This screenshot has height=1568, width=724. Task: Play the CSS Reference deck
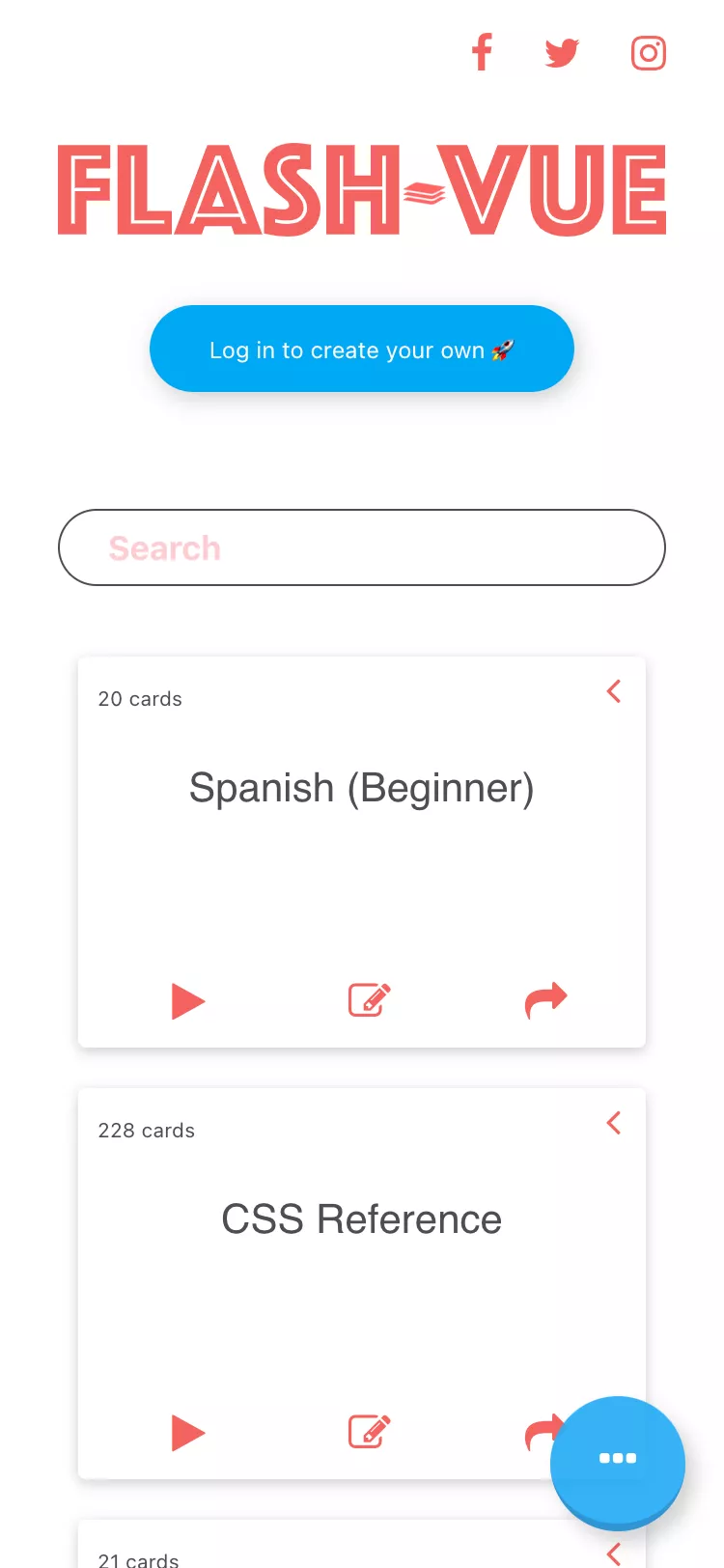coord(187,1433)
